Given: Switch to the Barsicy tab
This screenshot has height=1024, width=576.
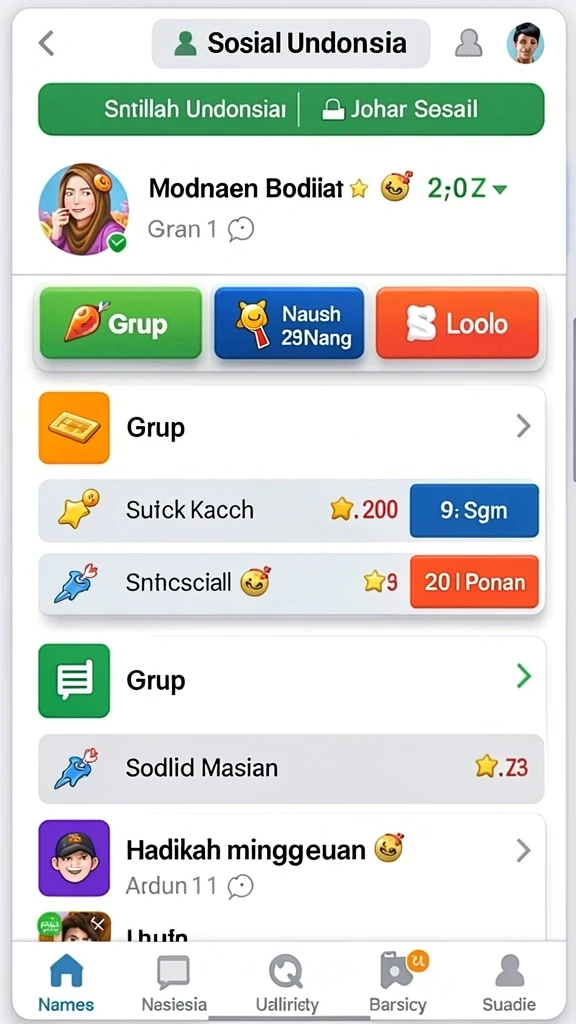Looking at the screenshot, I should coord(398,983).
